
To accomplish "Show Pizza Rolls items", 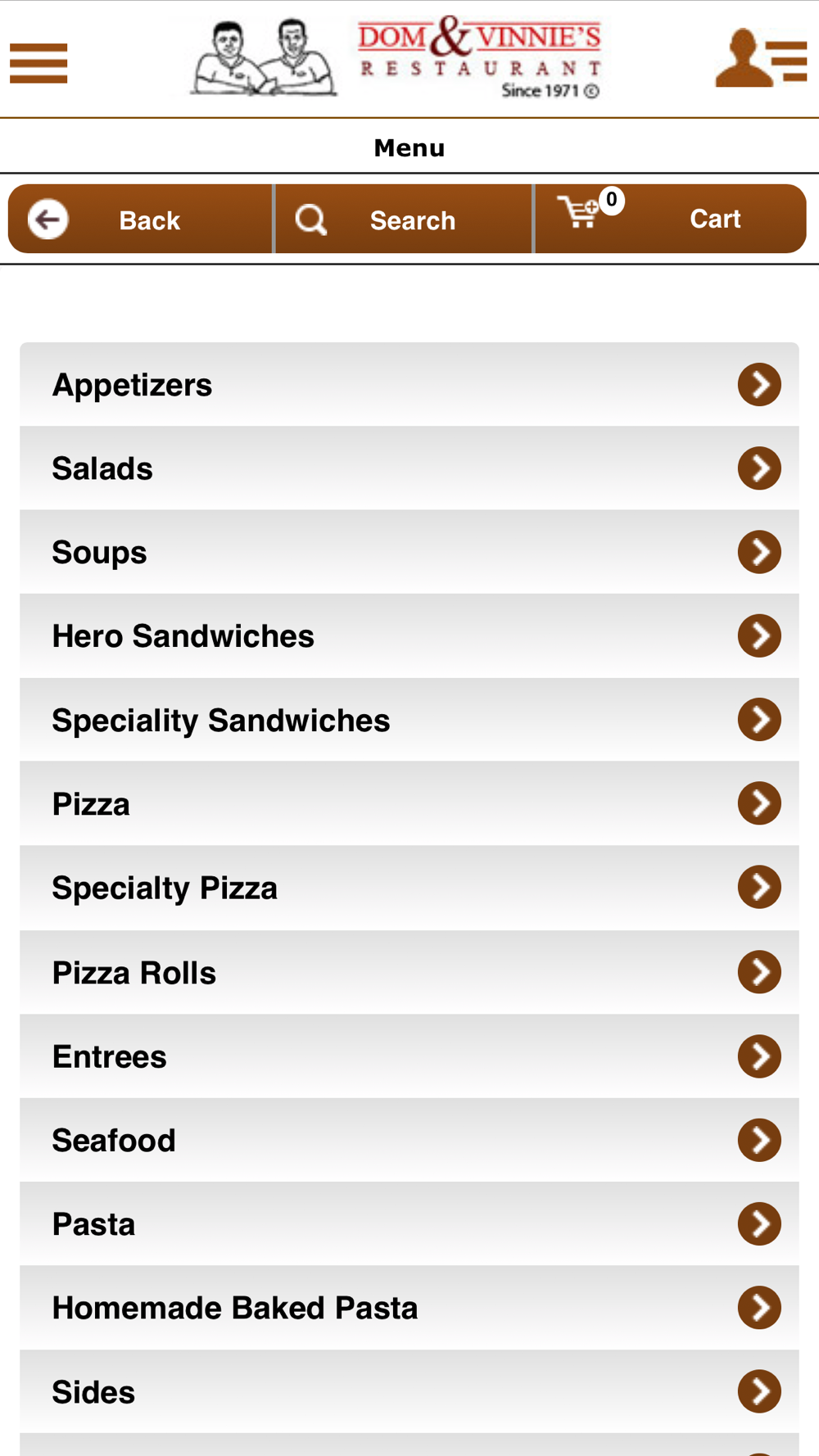I will pos(409,972).
